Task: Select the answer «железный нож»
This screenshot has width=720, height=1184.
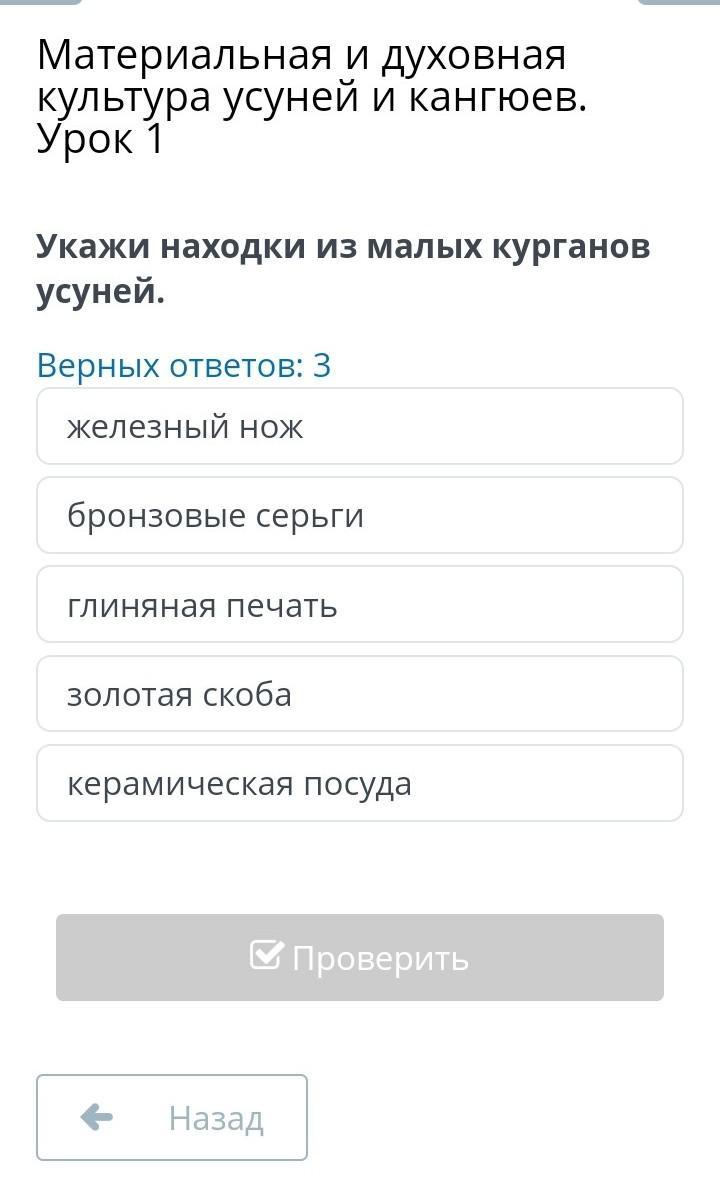Action: (360, 427)
